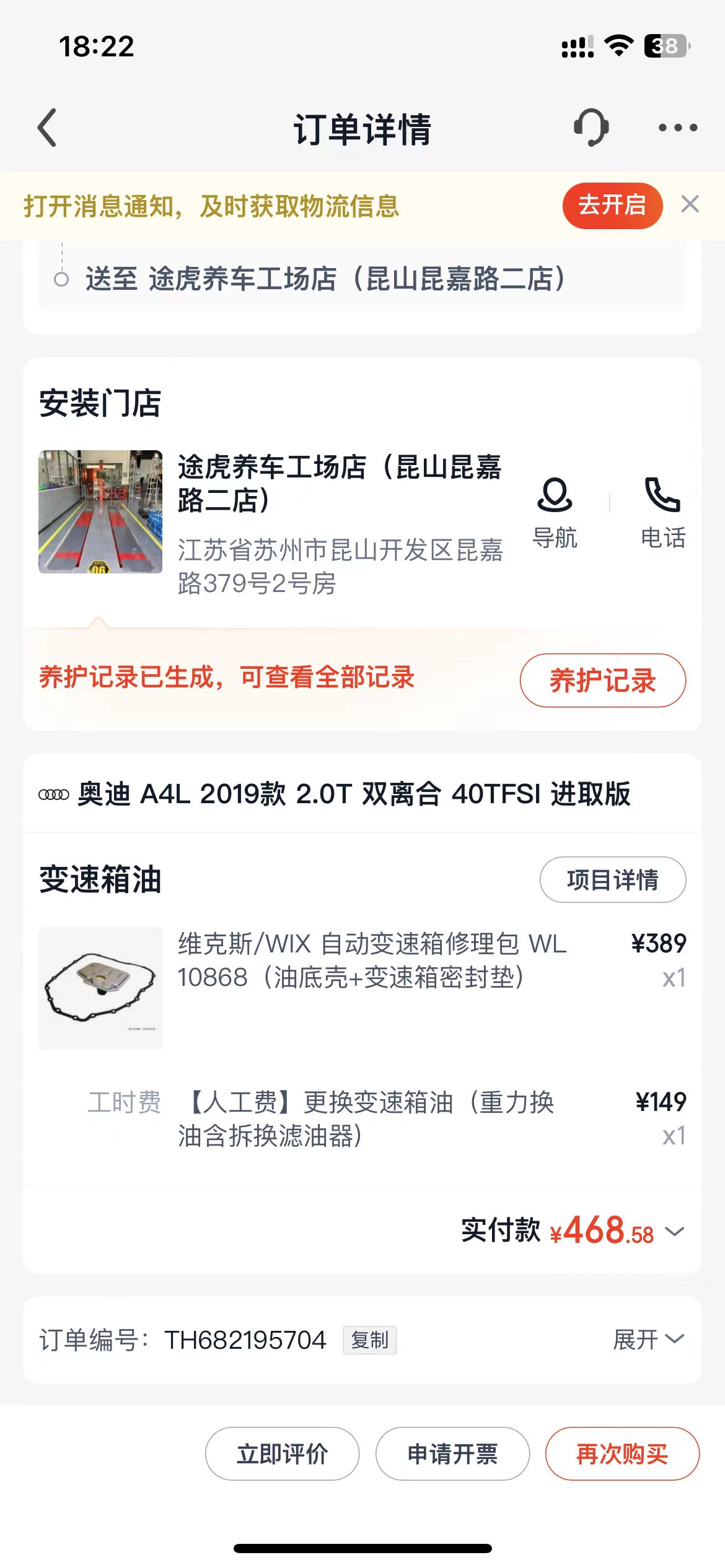Expand the 实付款 payment breakdown

tap(674, 1231)
